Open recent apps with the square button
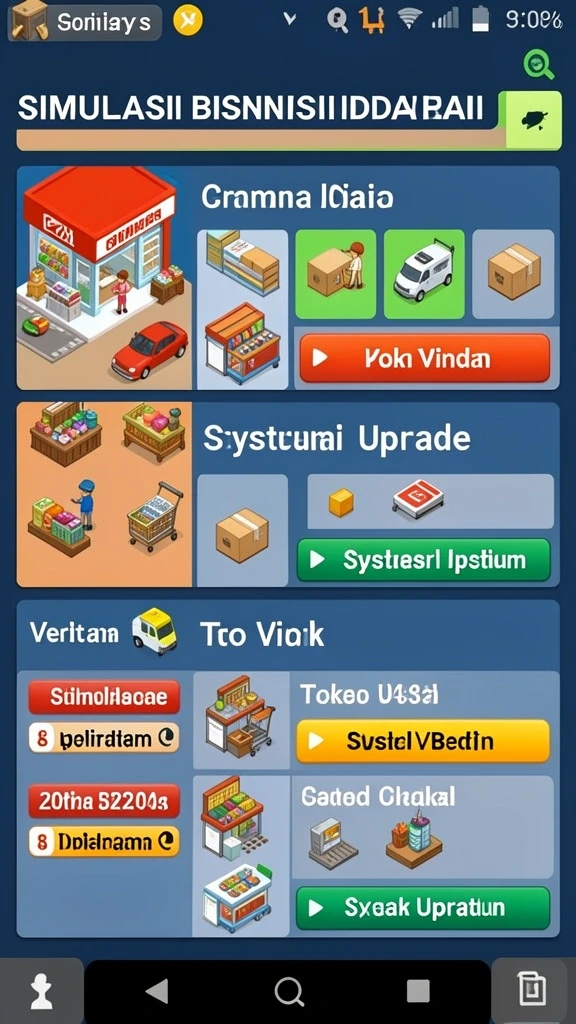576x1024 pixels. coord(418,991)
